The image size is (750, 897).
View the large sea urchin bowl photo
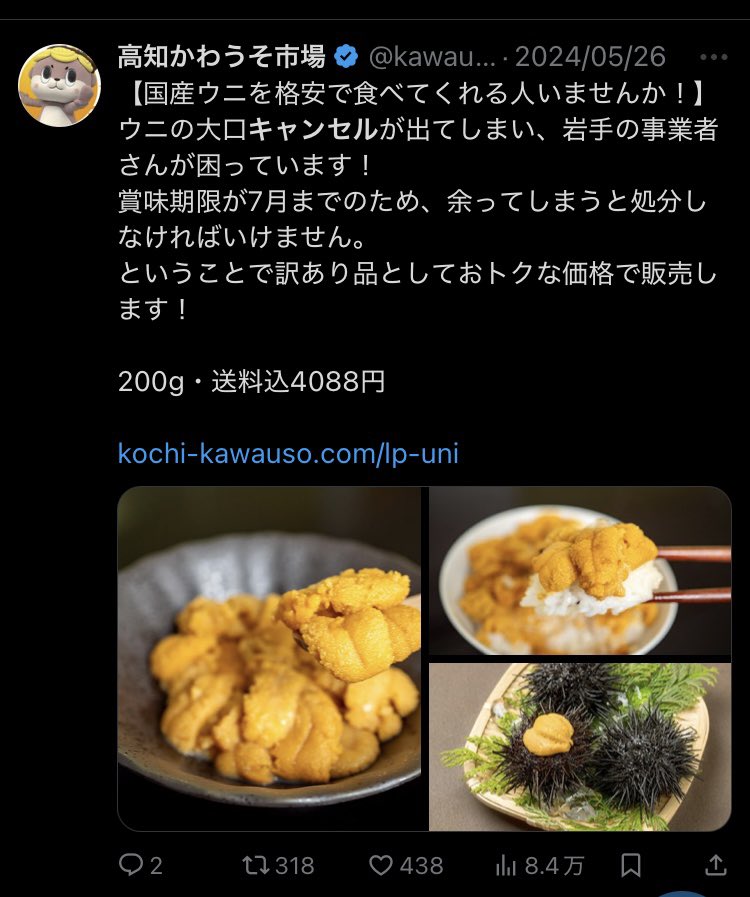(270, 658)
